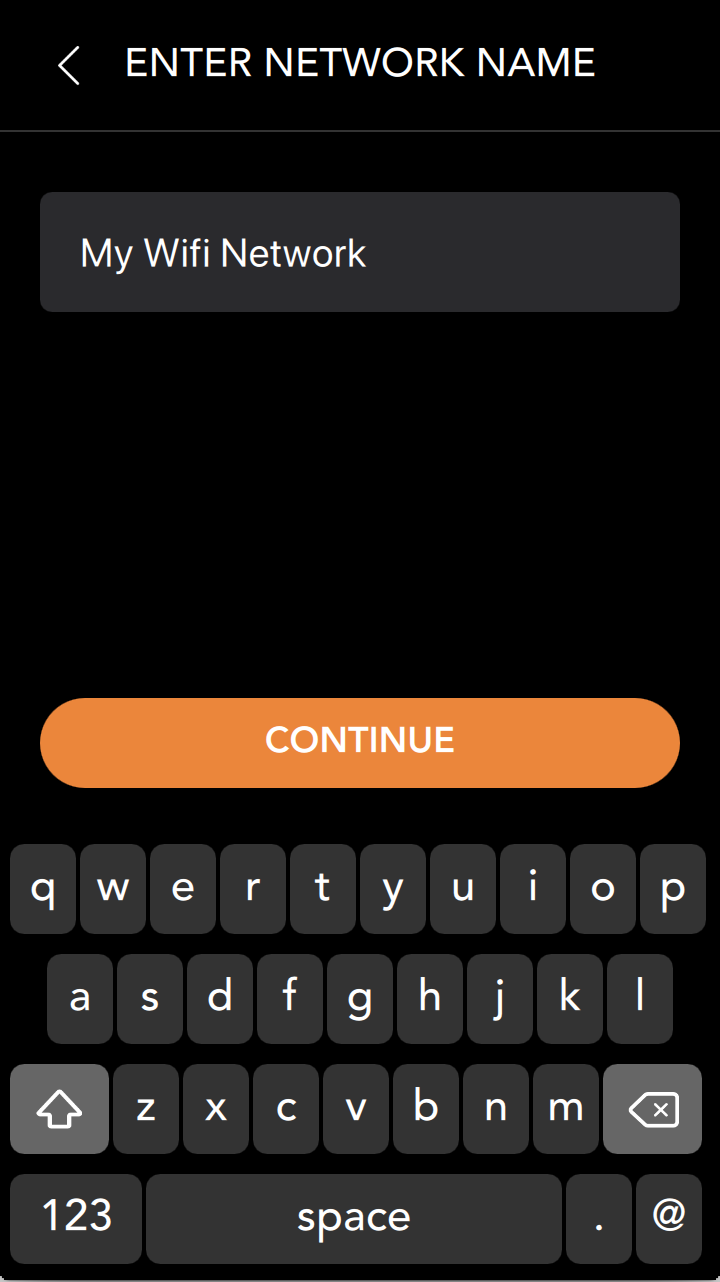Tap the network name text field
This screenshot has width=720, height=1282.
point(360,252)
